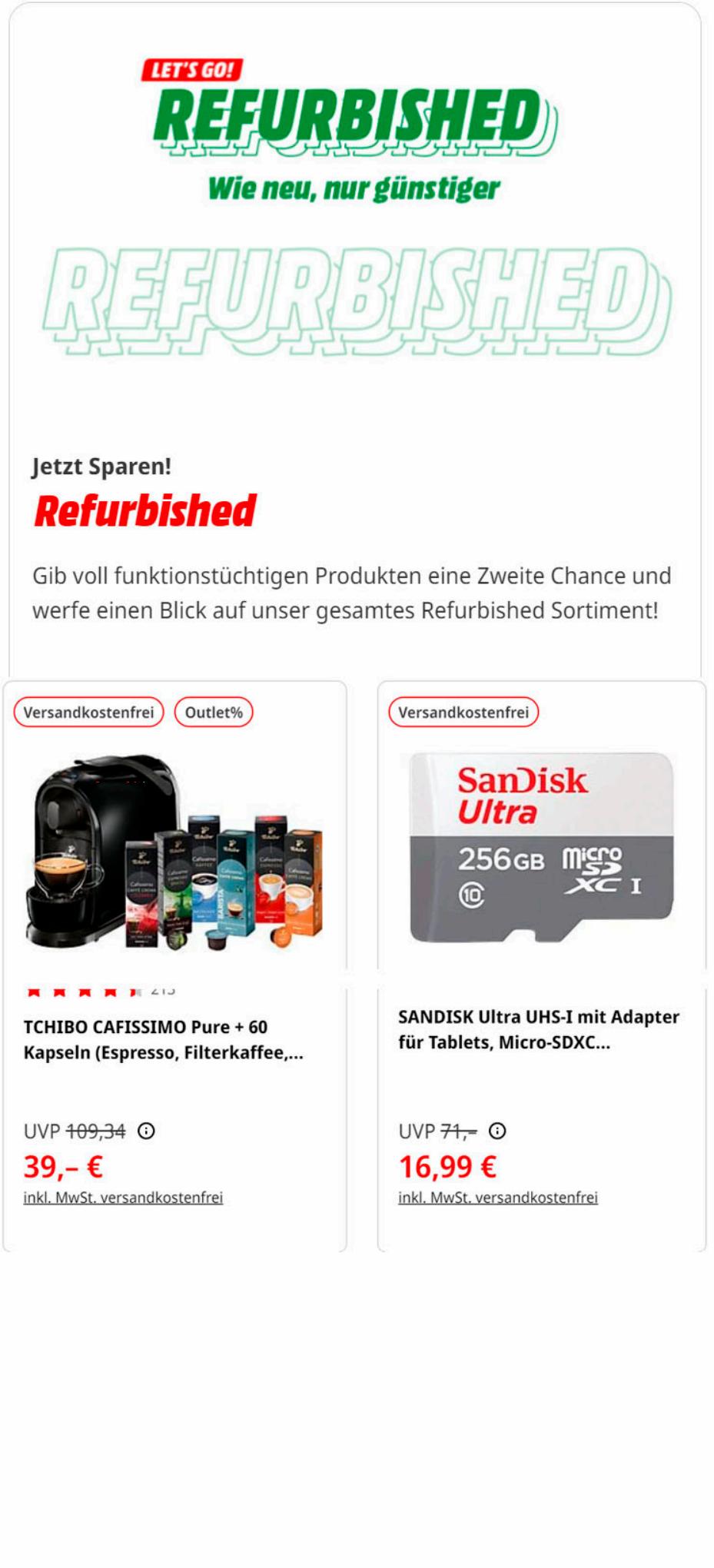
Task: Select the Jetzt Sparen! heading
Action: coord(101,466)
